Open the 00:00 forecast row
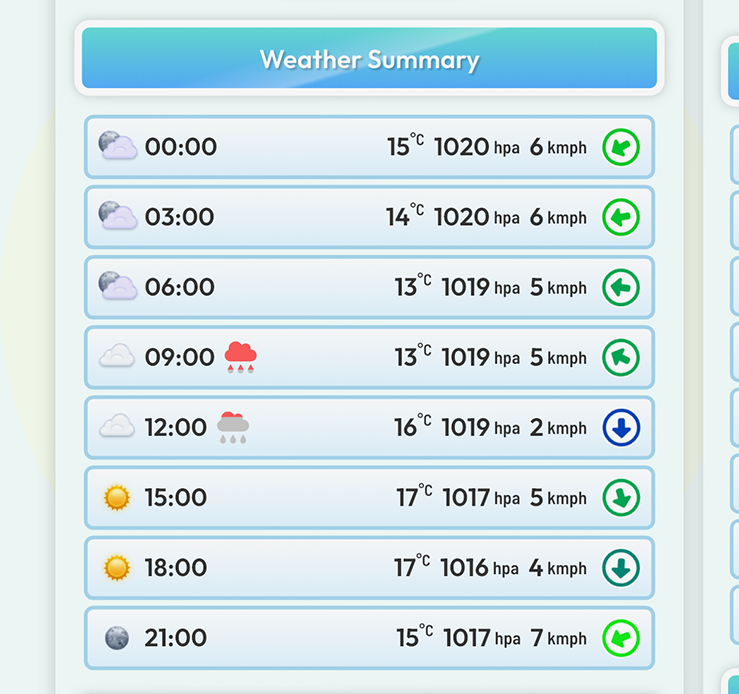This screenshot has width=739, height=694. tap(370, 147)
